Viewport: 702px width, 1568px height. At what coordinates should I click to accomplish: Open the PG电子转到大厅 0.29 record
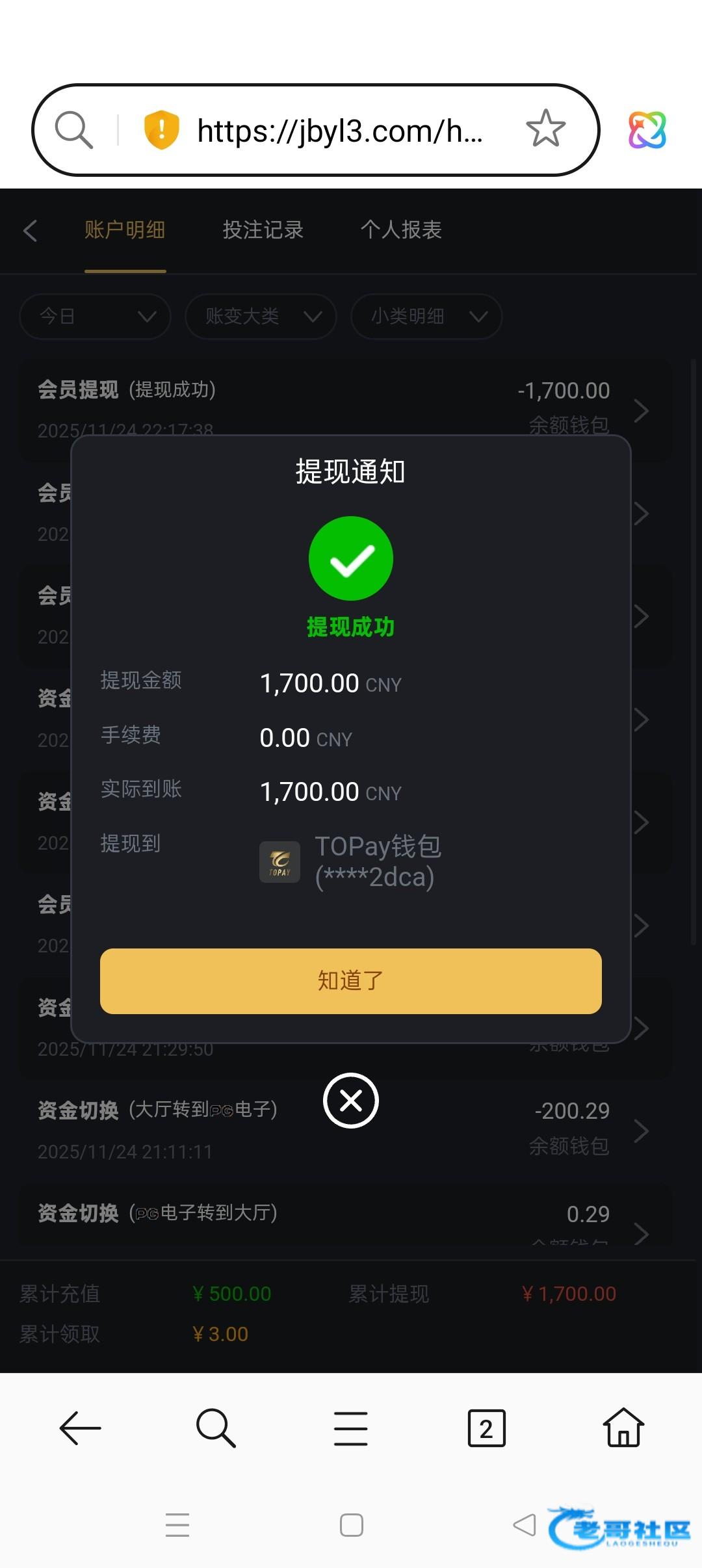tap(344, 1222)
